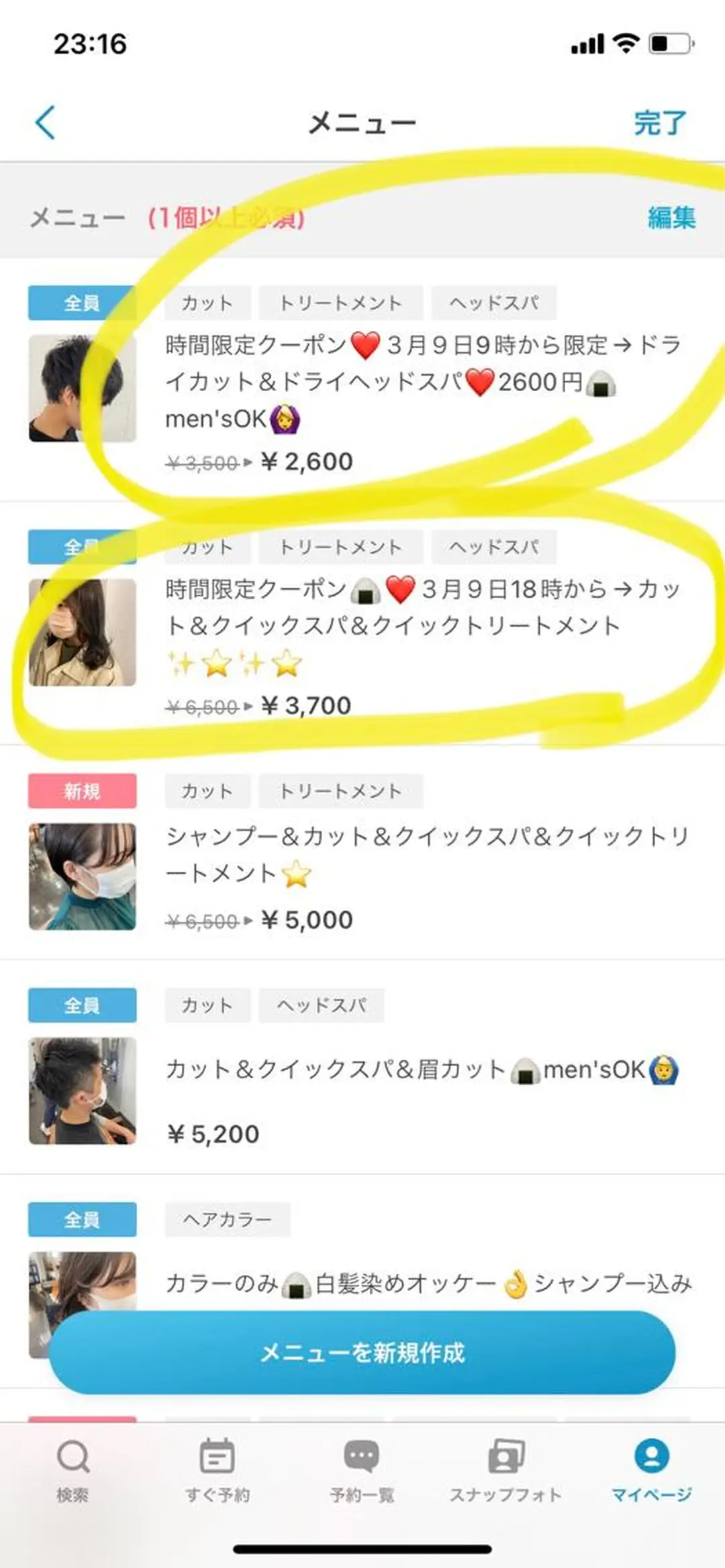Tap the 新規 badge on the shampoo menu
The width and height of the screenshot is (725, 1568).
82,791
